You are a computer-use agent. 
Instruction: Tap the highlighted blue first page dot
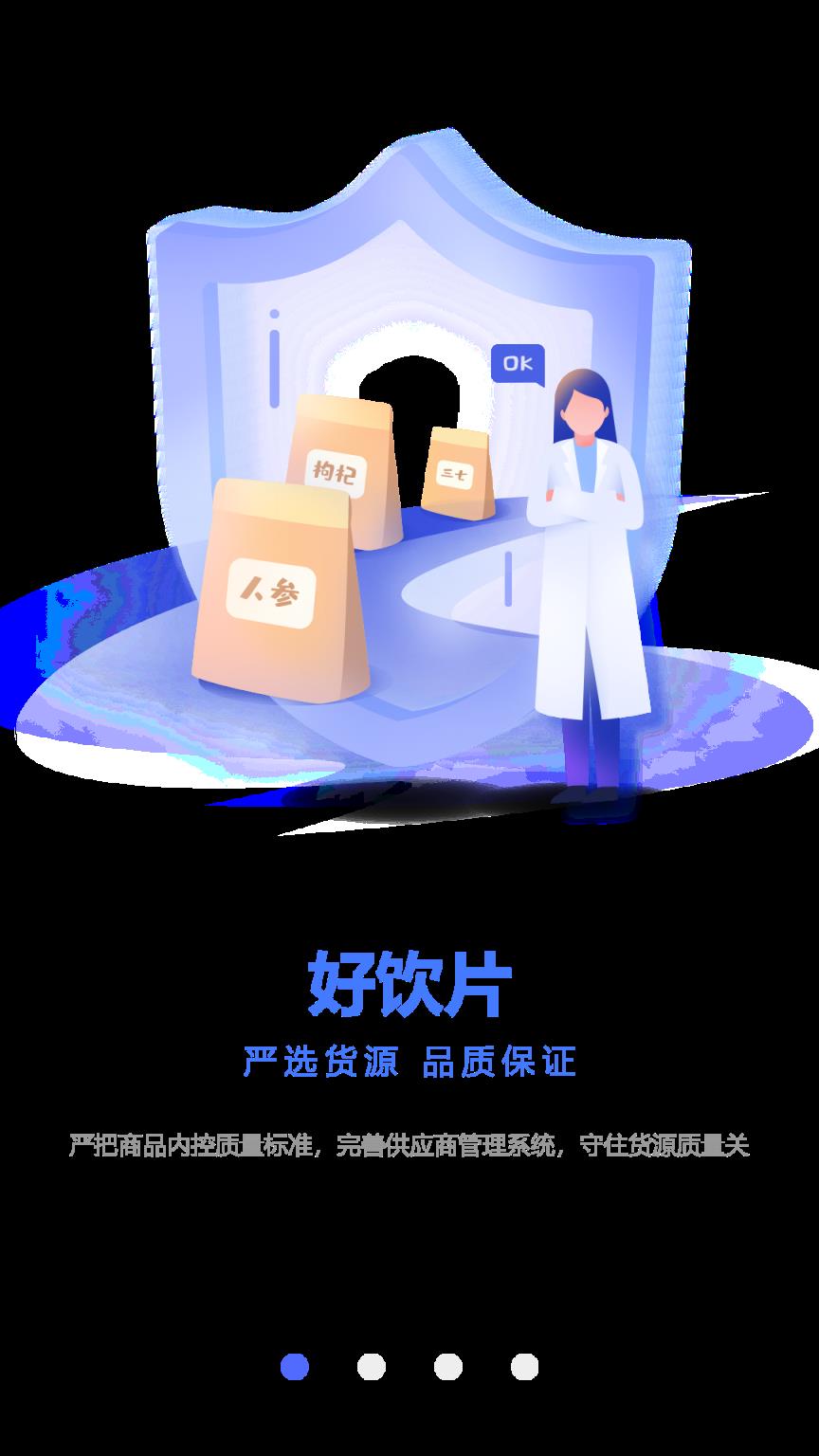[295, 1367]
